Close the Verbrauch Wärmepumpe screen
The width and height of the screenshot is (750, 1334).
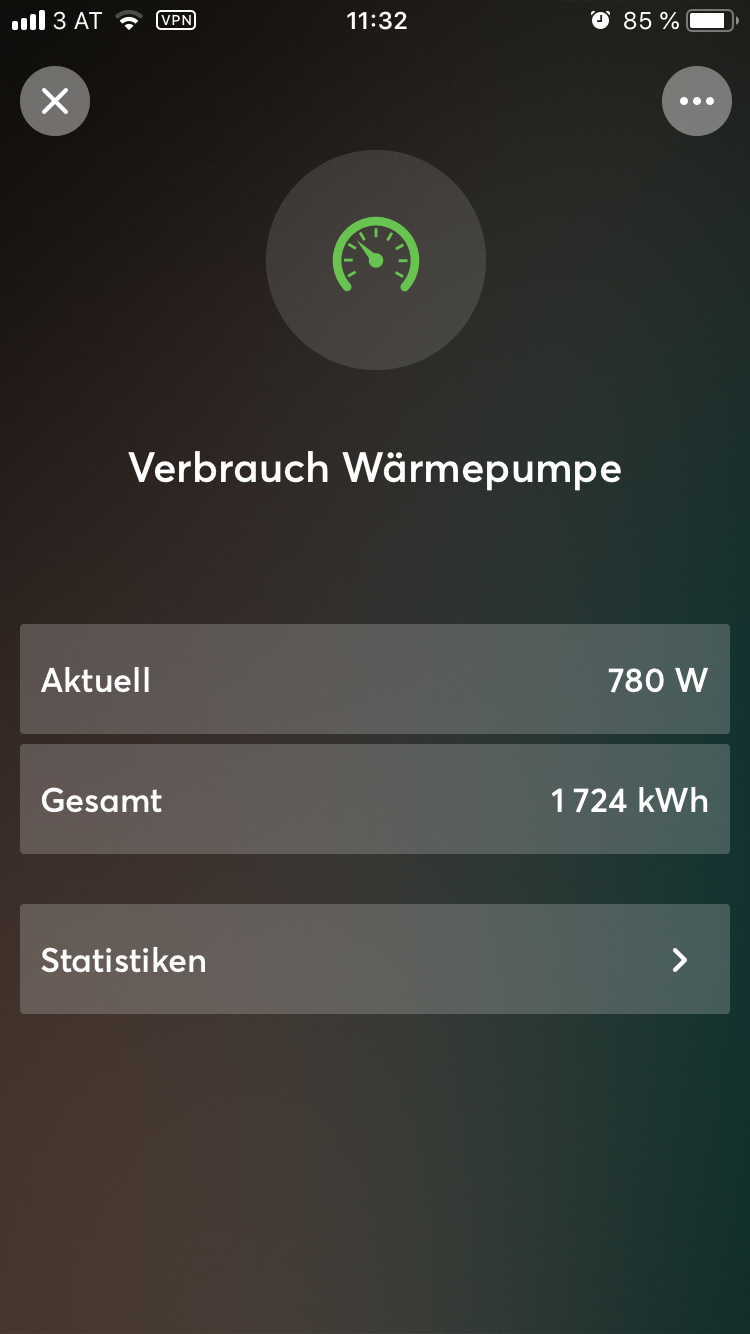[55, 101]
